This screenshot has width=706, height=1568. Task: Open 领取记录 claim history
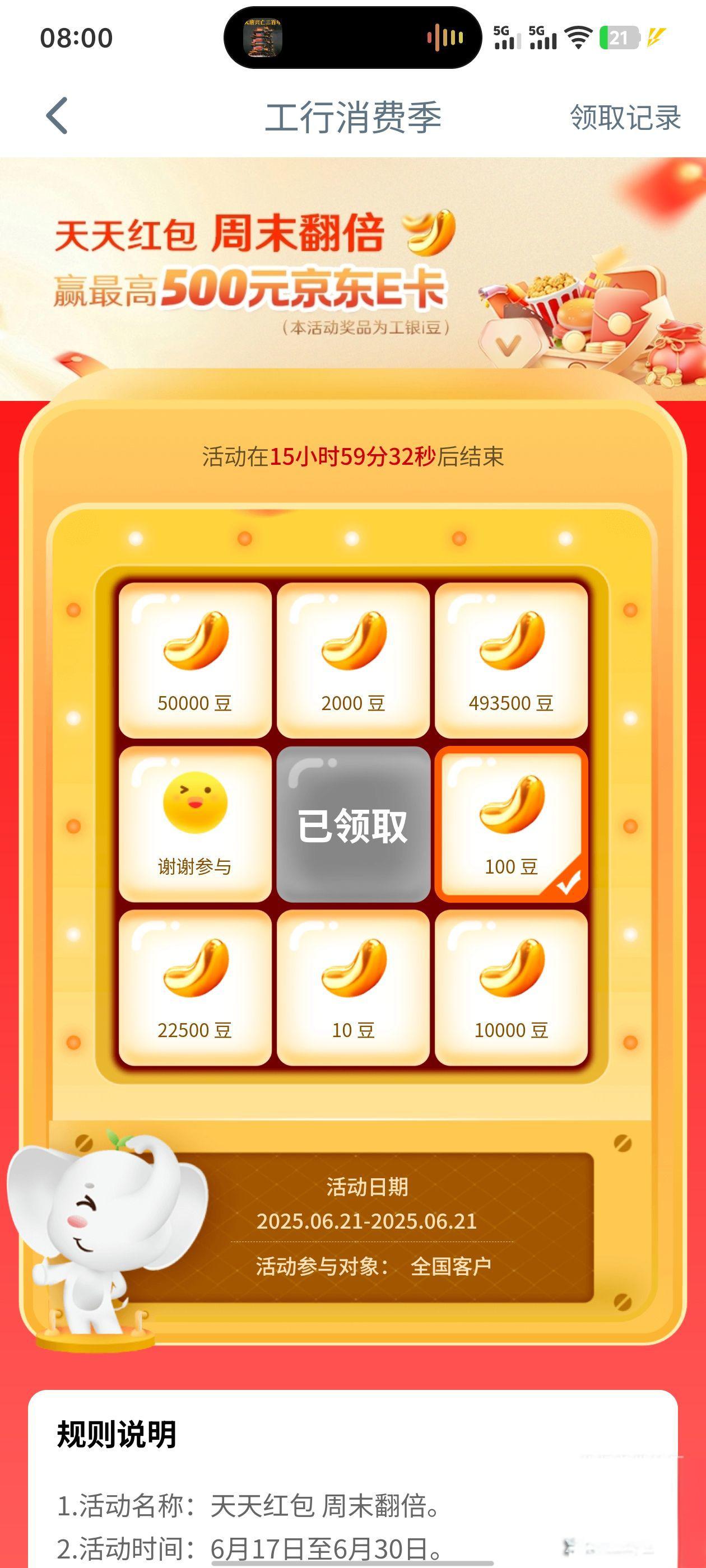tap(625, 117)
